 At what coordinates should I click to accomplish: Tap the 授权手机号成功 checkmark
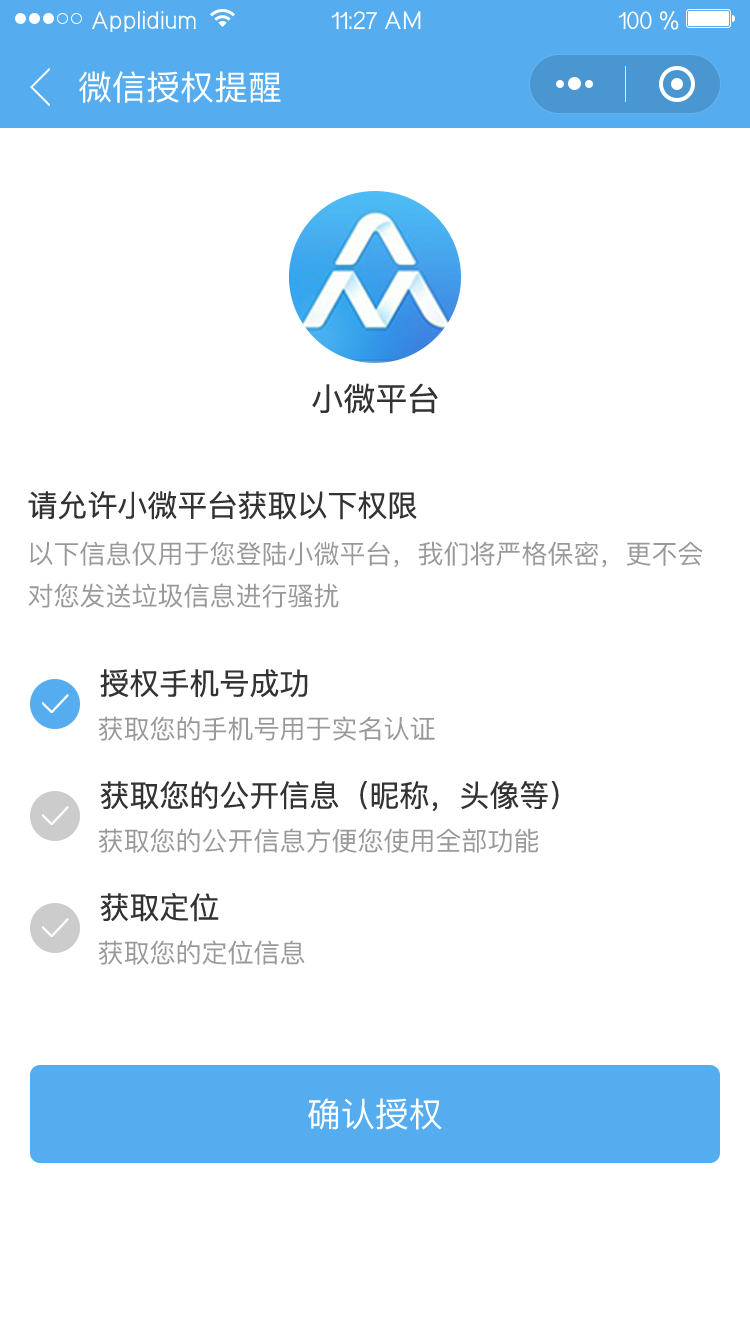click(55, 704)
